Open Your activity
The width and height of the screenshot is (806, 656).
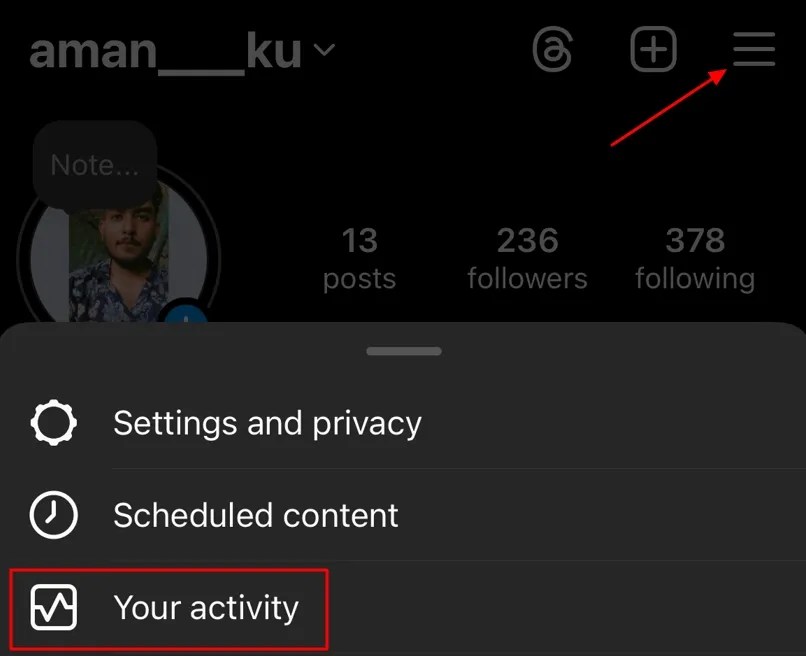(x=206, y=608)
